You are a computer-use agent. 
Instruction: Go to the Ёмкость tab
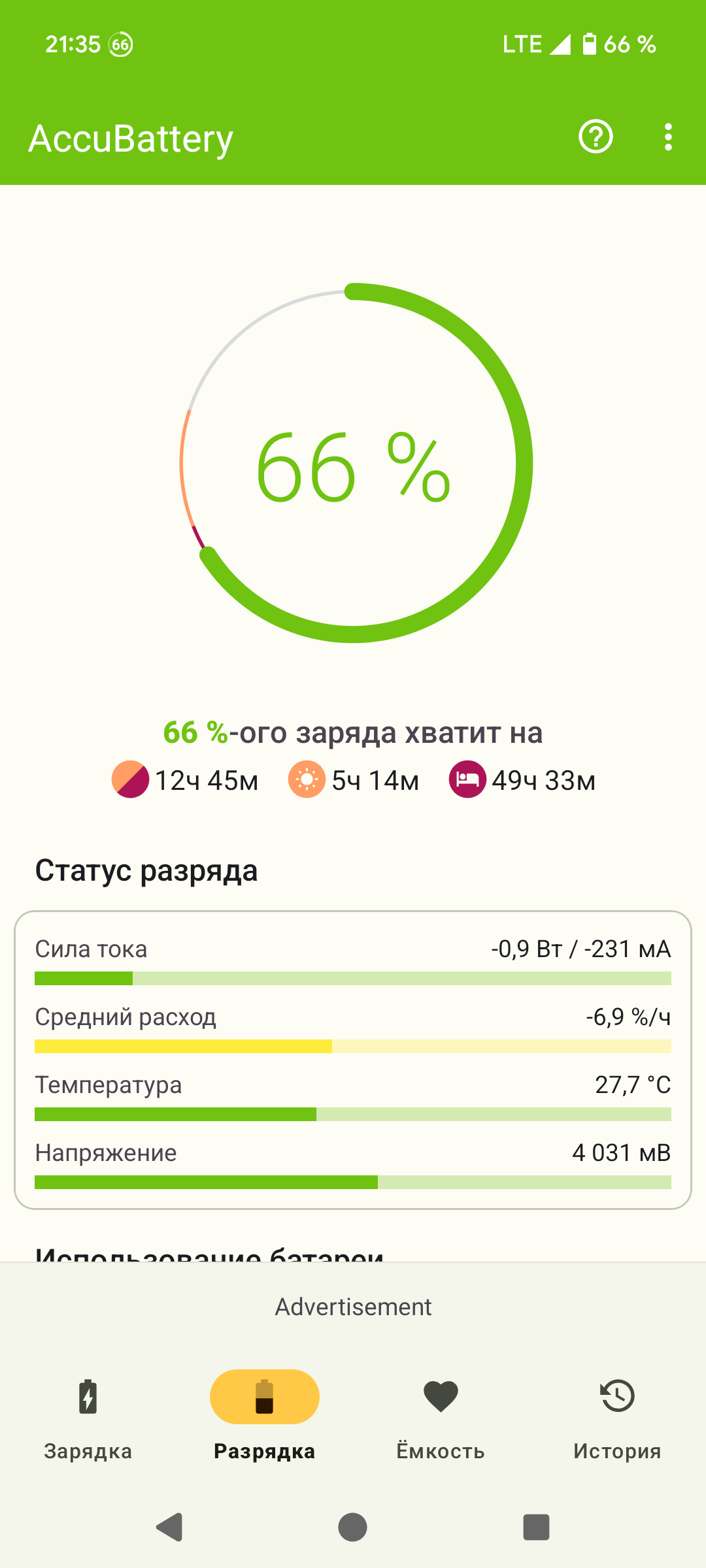[x=441, y=1414]
